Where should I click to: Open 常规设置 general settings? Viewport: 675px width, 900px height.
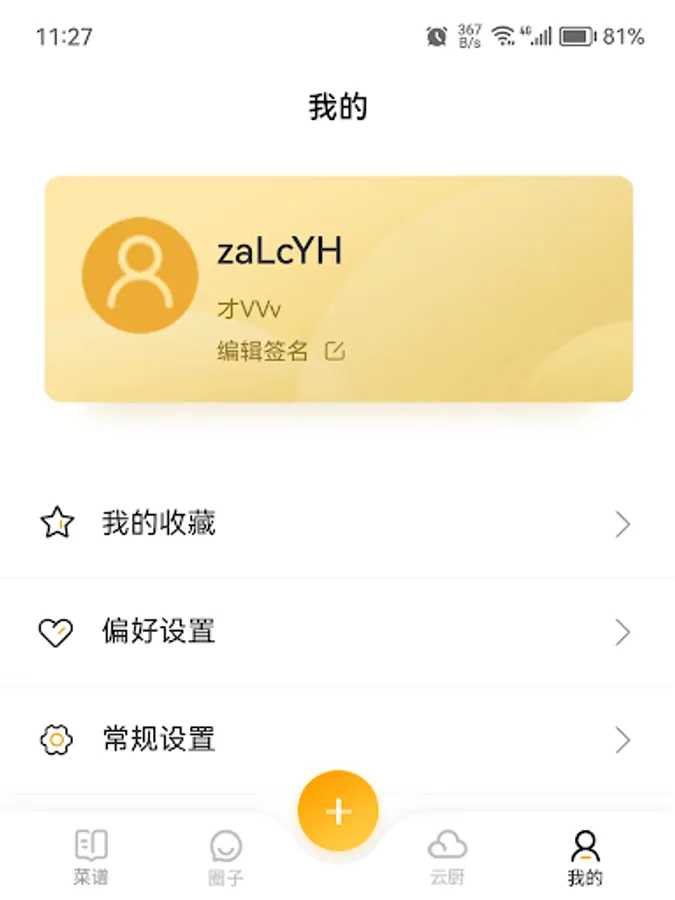(337, 740)
